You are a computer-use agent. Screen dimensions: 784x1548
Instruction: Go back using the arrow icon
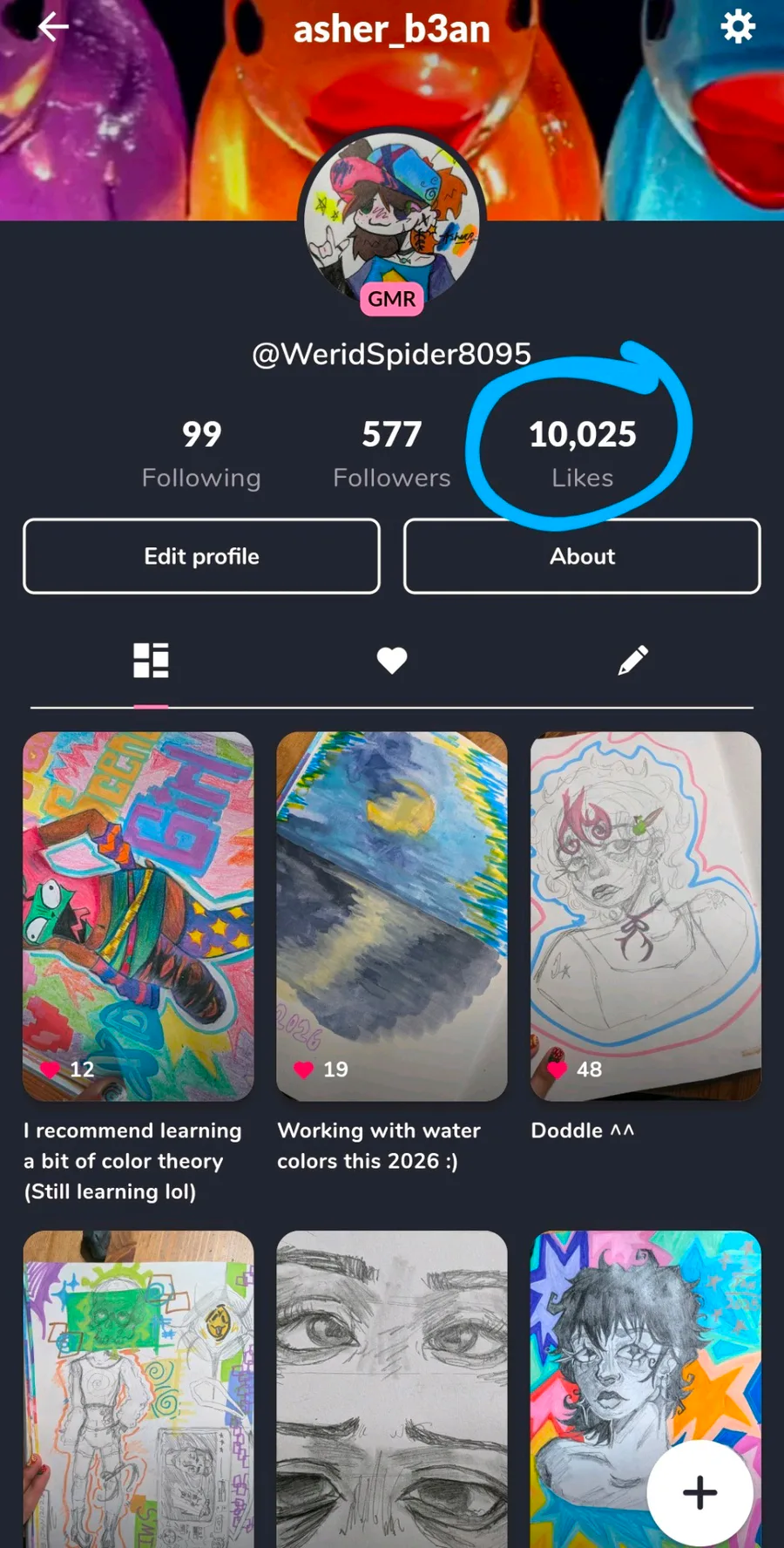[53, 27]
